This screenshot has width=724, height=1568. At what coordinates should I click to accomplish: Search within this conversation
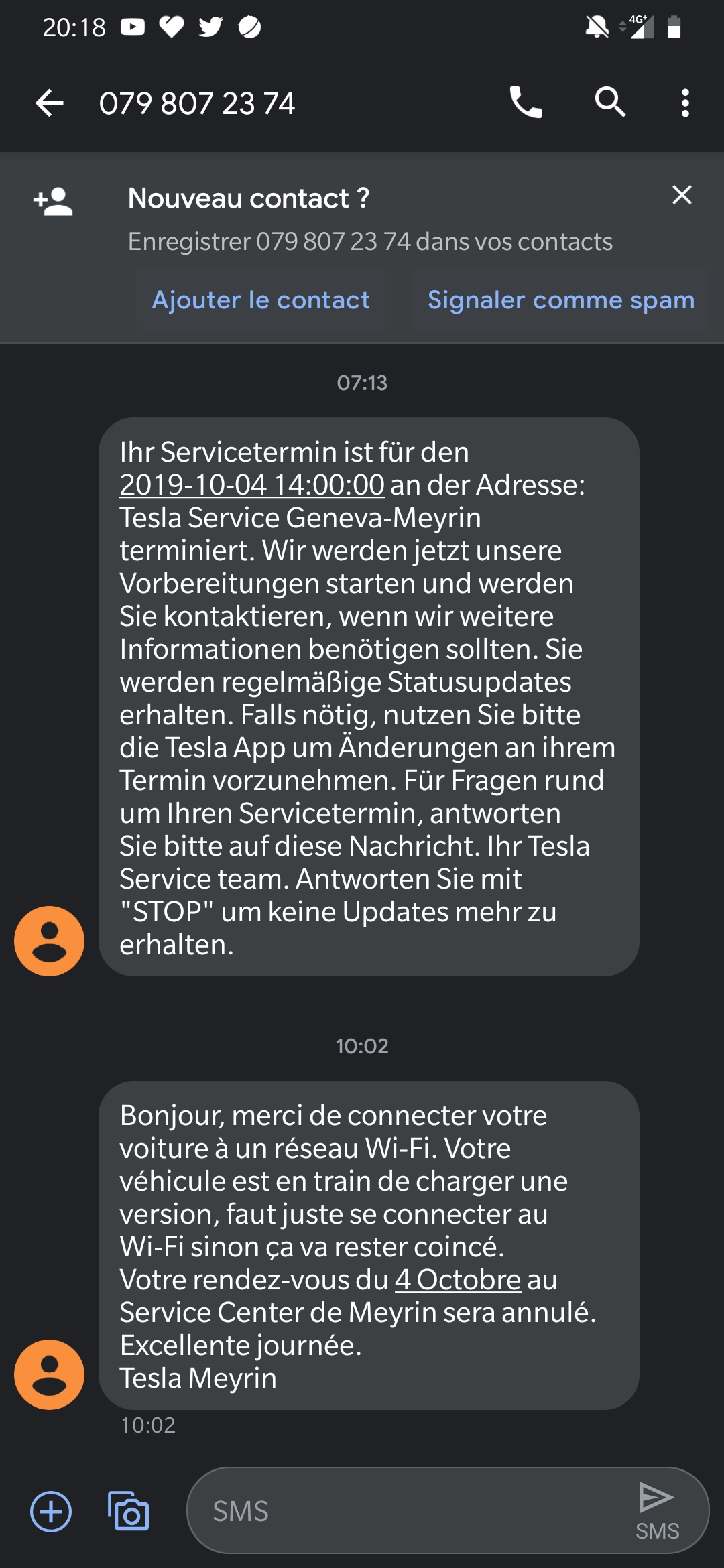click(610, 103)
